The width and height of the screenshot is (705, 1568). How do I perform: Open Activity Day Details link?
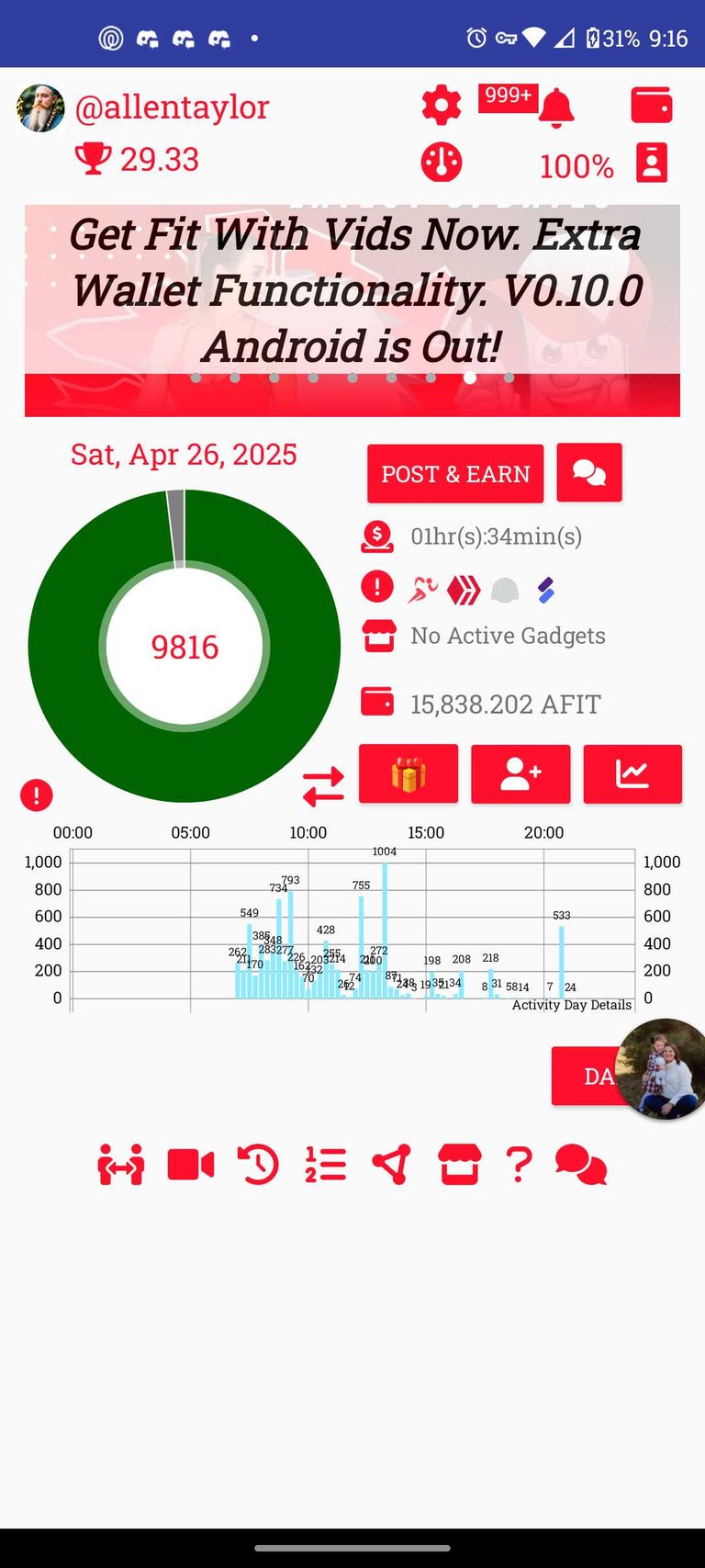coord(572,1005)
